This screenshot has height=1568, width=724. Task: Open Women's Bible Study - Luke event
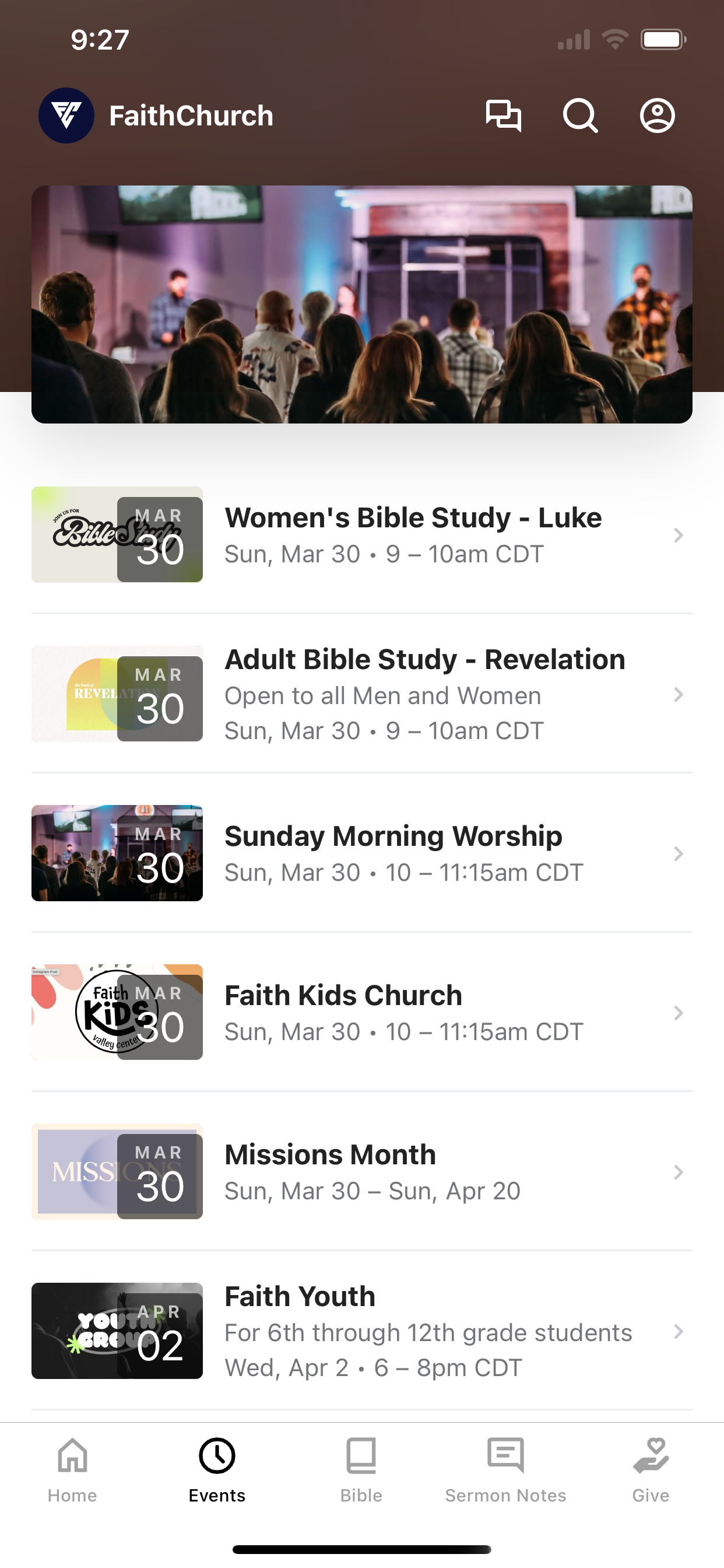click(362, 534)
